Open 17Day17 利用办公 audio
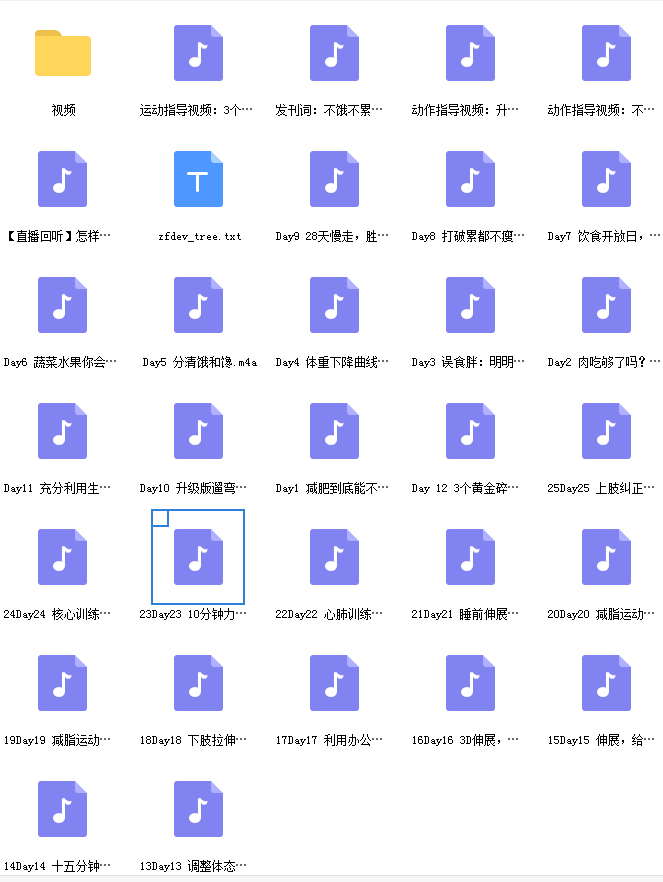This screenshot has width=663, height=882. click(335, 684)
